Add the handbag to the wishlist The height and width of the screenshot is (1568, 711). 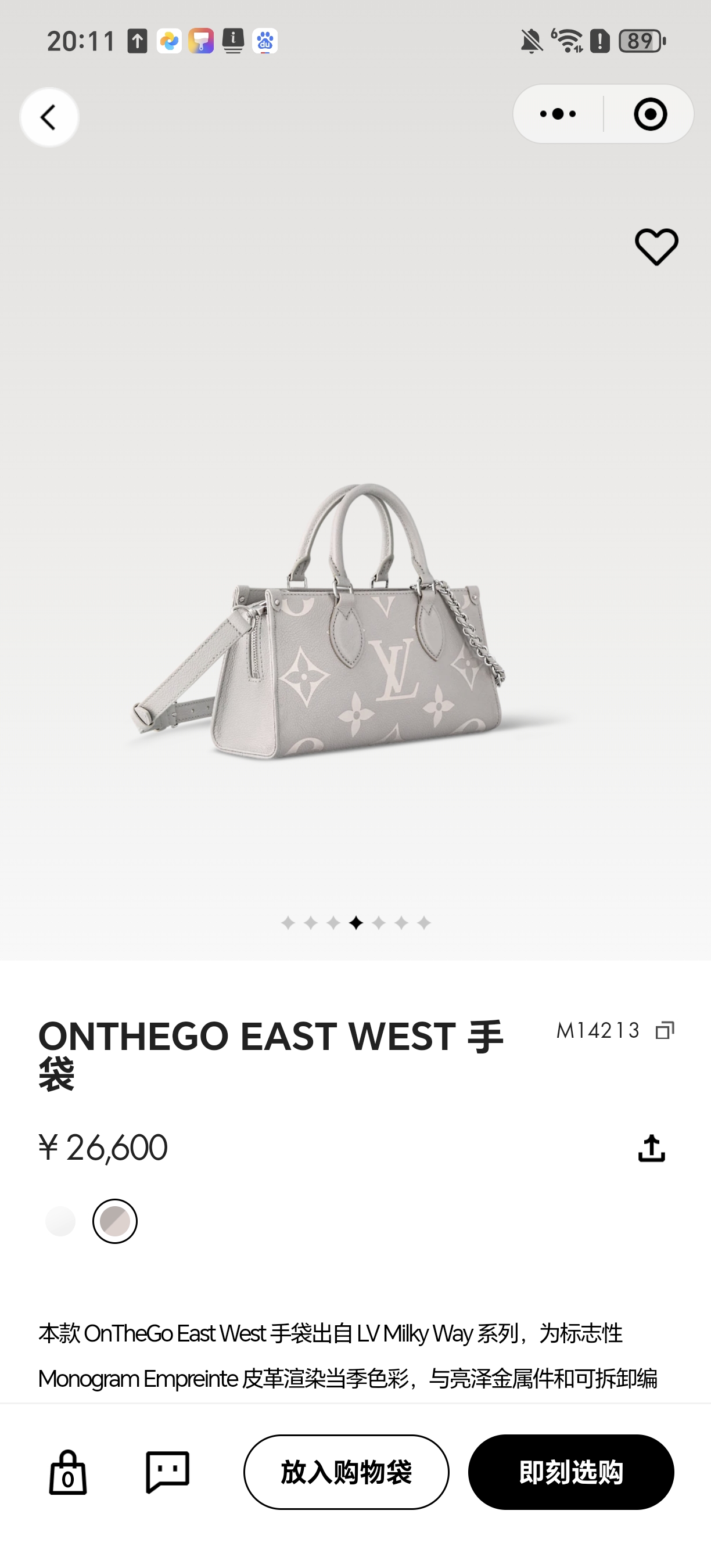pyautogui.click(x=656, y=247)
